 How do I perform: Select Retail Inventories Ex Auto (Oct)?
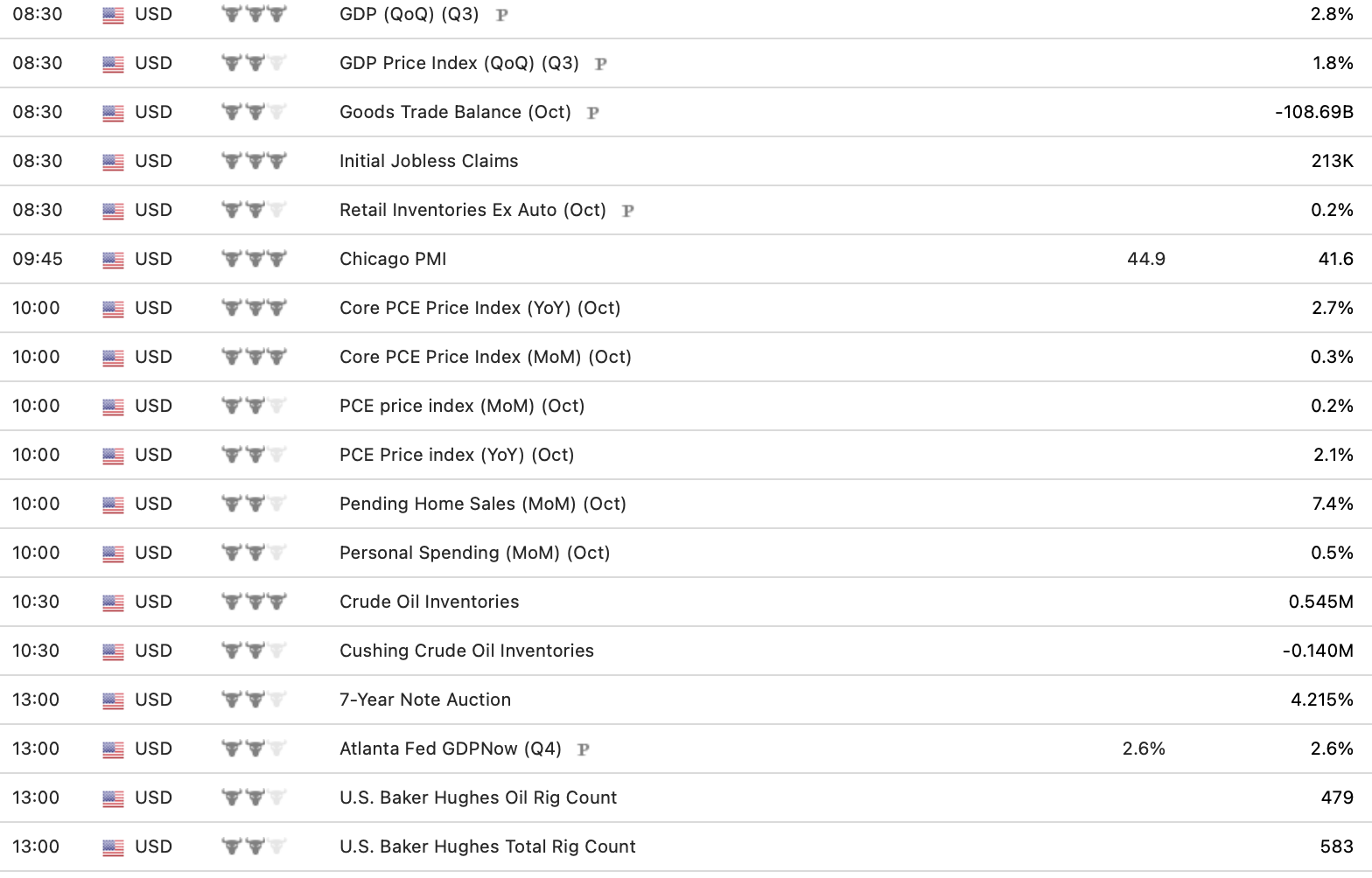(x=472, y=210)
